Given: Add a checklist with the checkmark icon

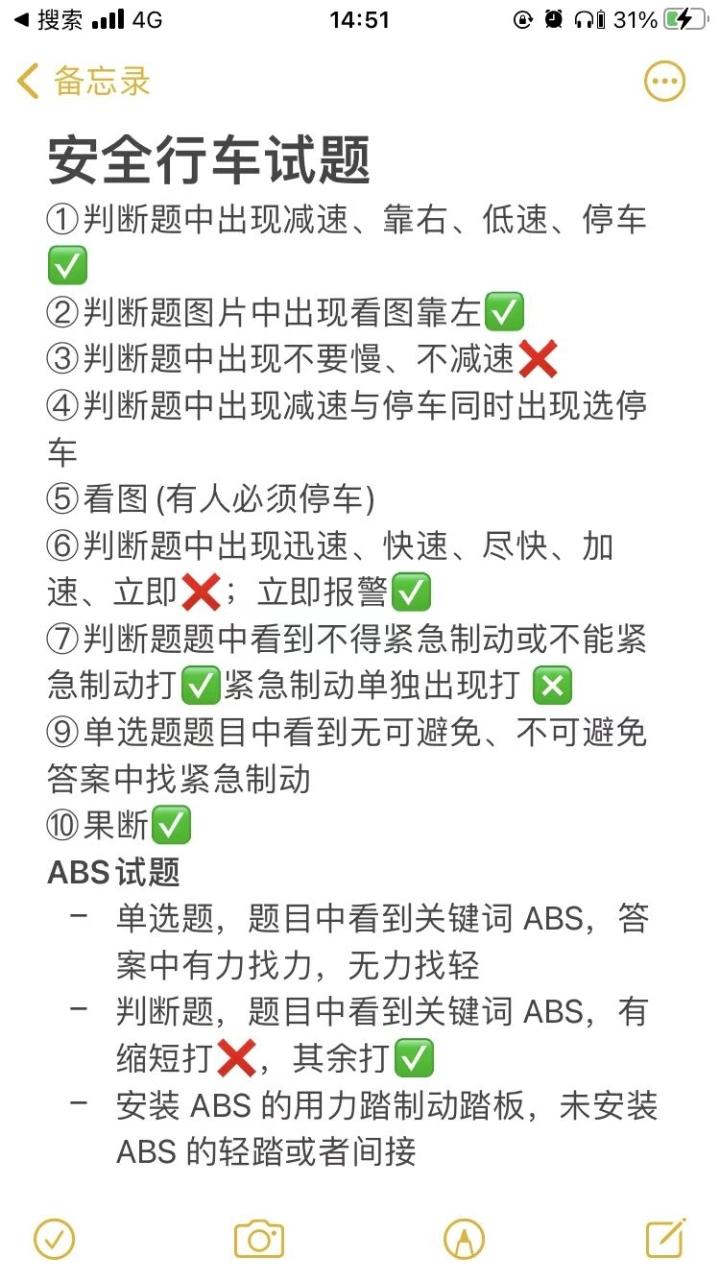Looking at the screenshot, I should click(x=54, y=1239).
